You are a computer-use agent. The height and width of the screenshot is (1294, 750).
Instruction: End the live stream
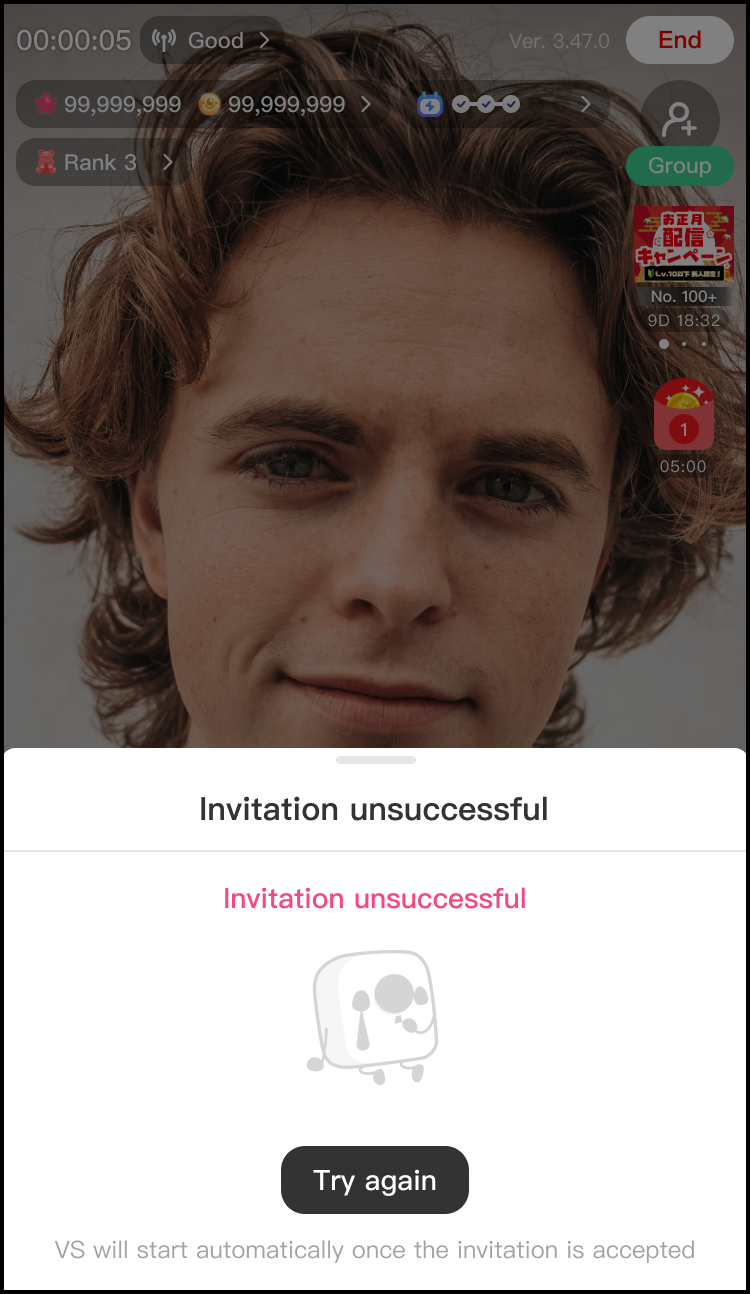click(x=680, y=40)
